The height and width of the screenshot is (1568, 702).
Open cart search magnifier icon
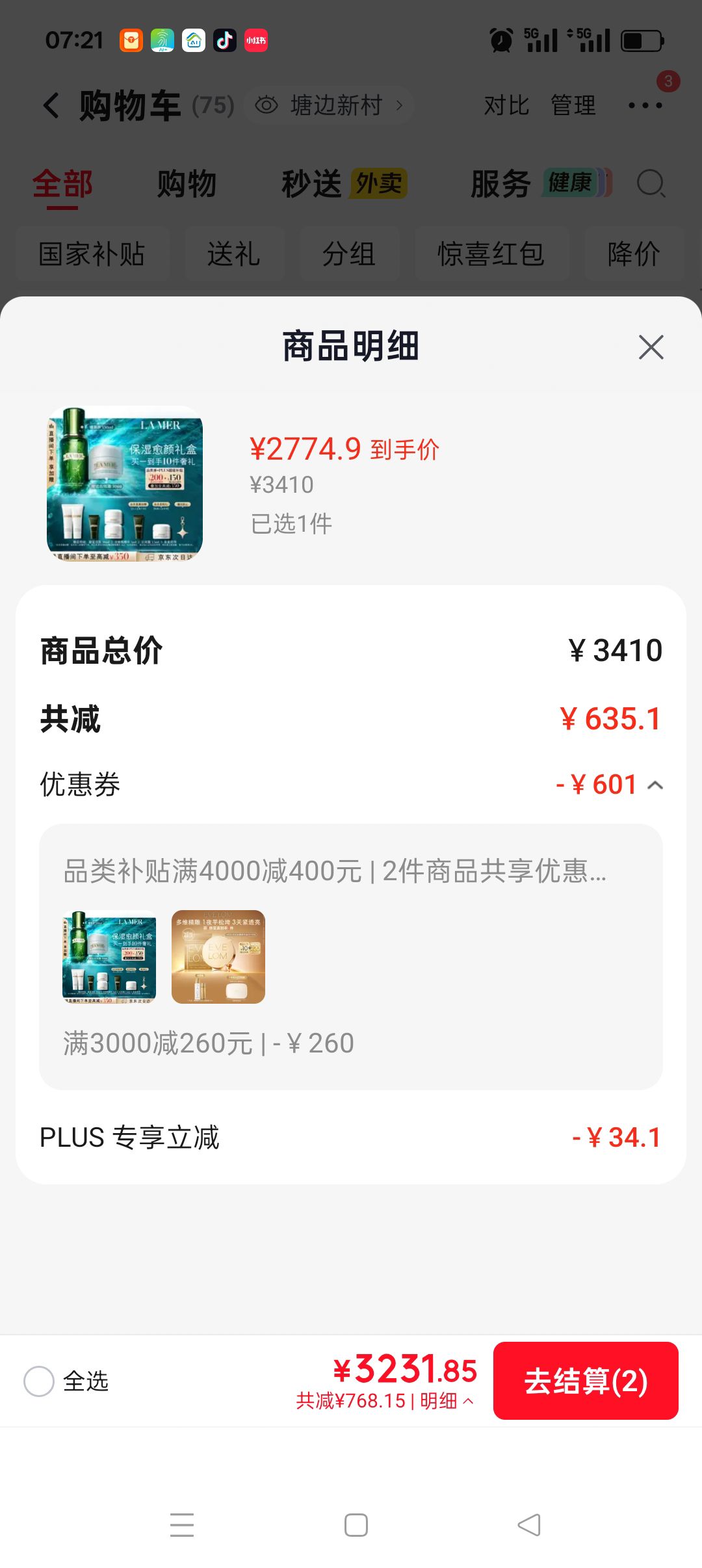(x=651, y=184)
